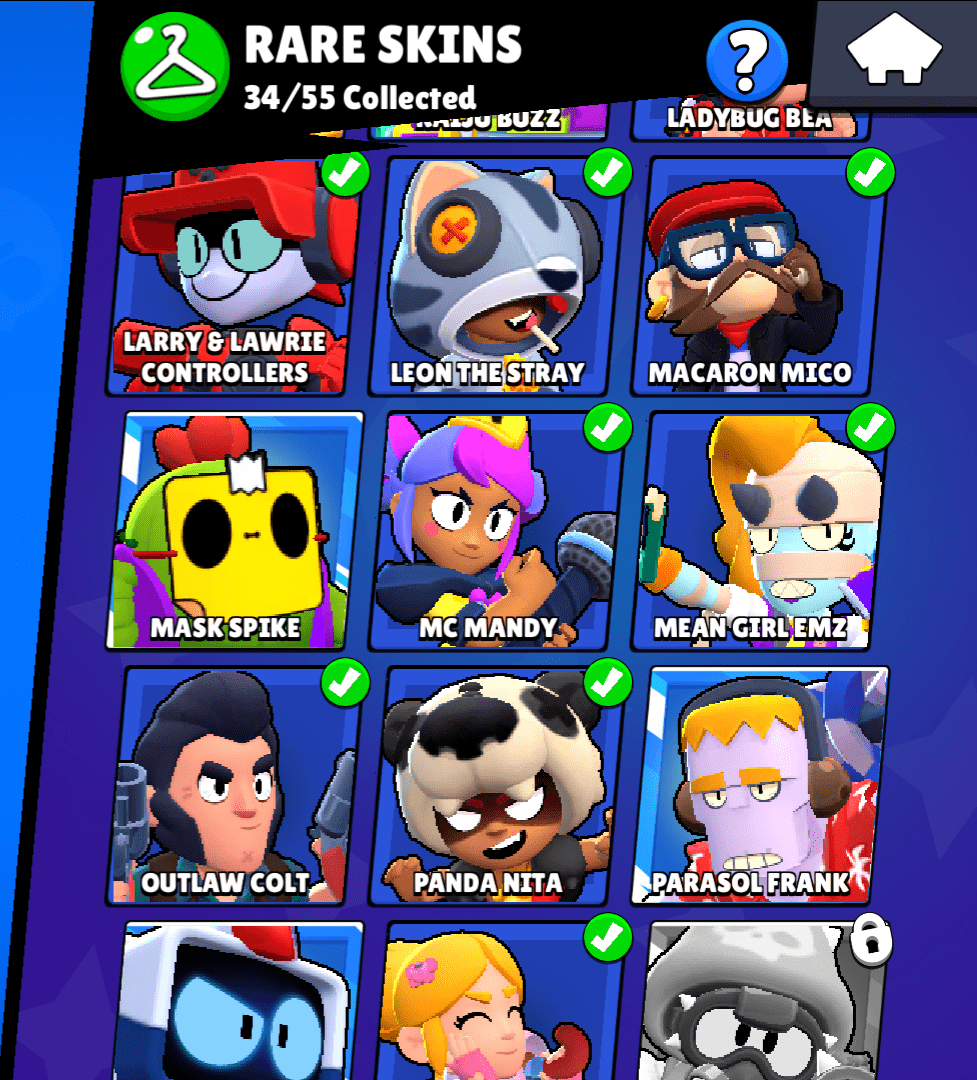Tap the locked greyed-out skin card
The image size is (977, 1080).
762,1005
